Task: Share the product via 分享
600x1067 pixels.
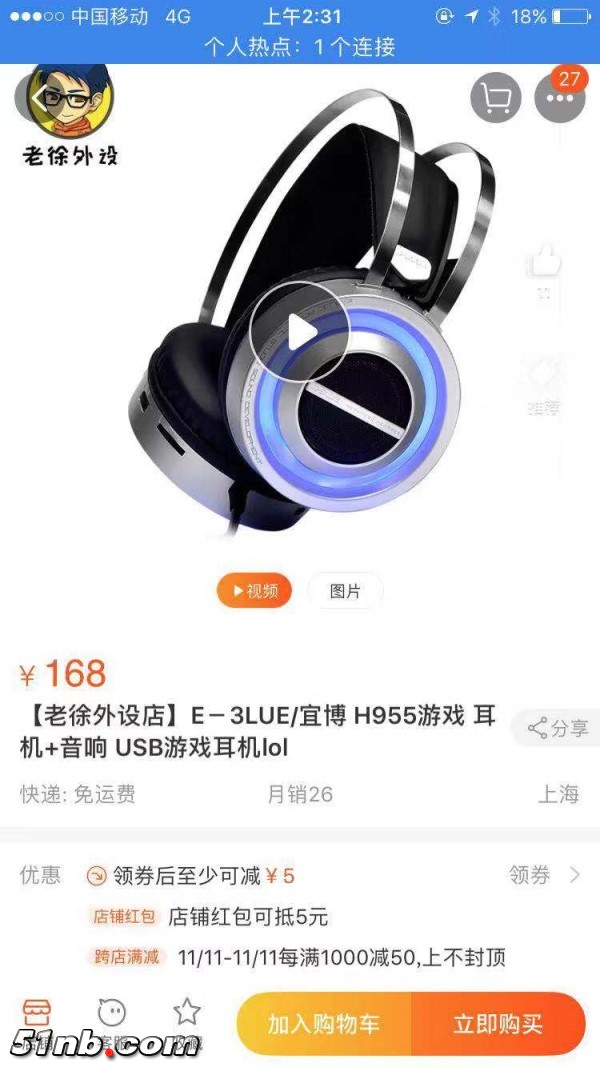Action: [x=558, y=728]
